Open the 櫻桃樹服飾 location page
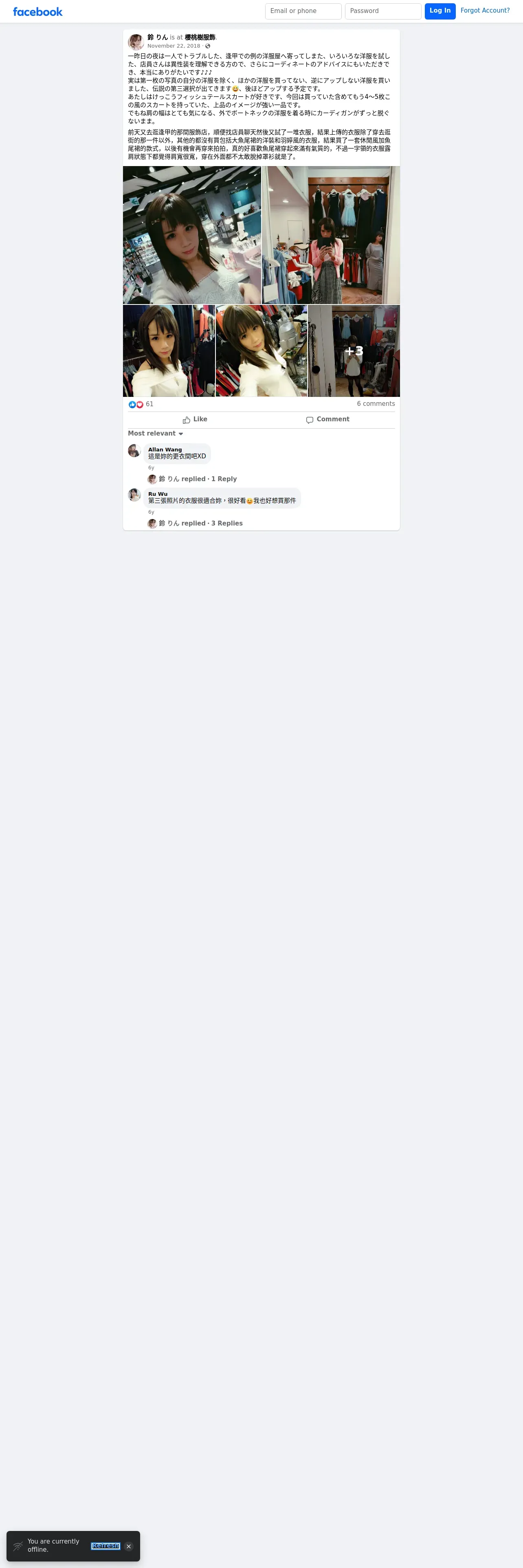523x1568 pixels. pos(200,37)
